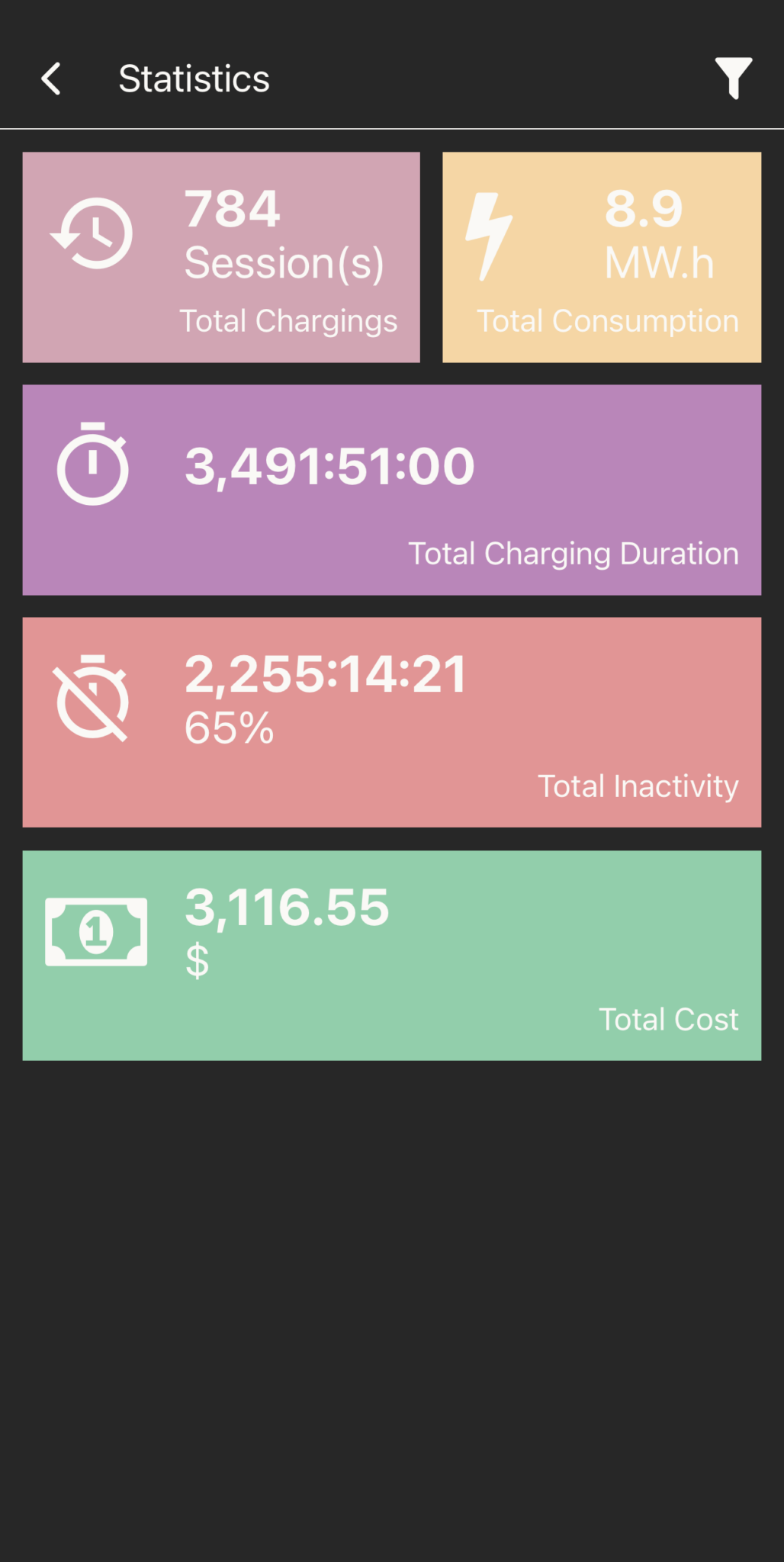Screen dimensions: 784x1562
Task: Open the statistics filter options
Action: click(734, 78)
